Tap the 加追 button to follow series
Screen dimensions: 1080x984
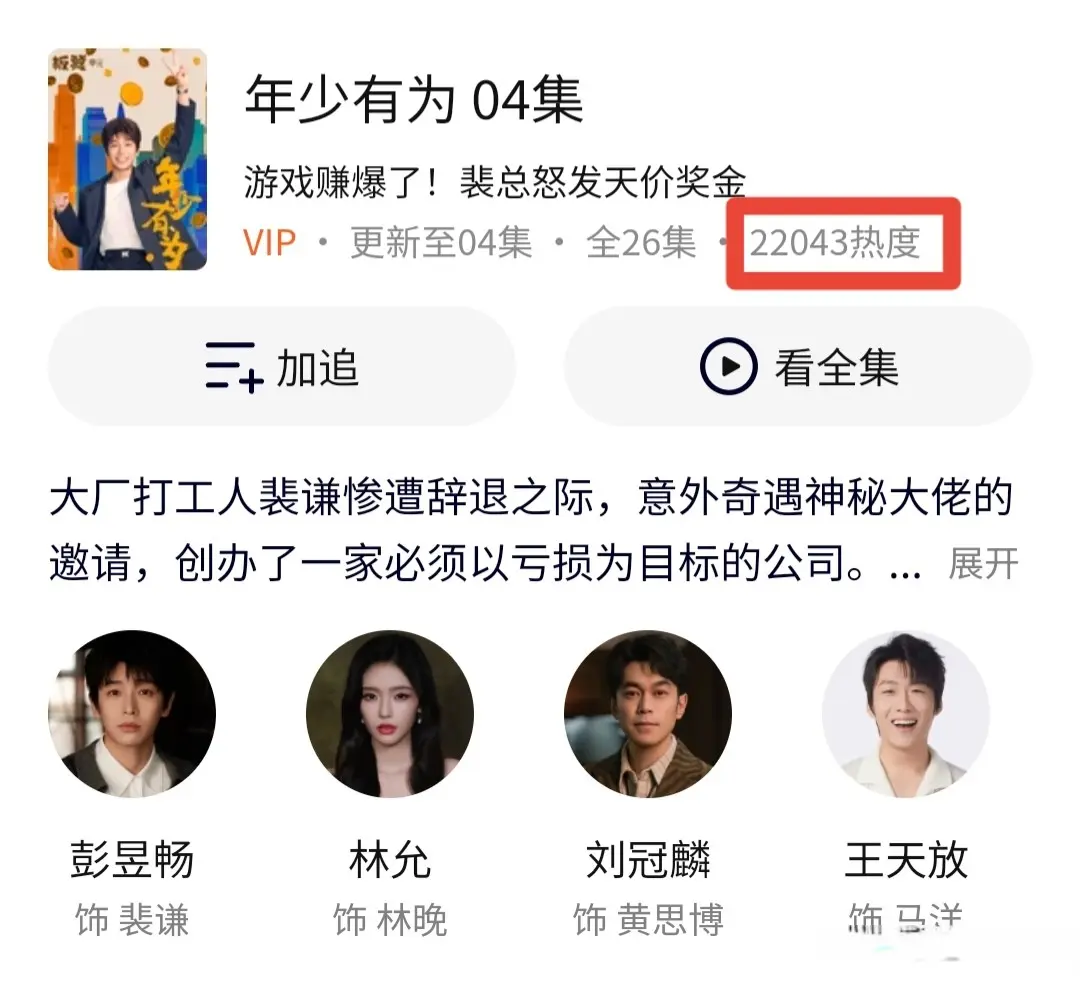click(281, 367)
